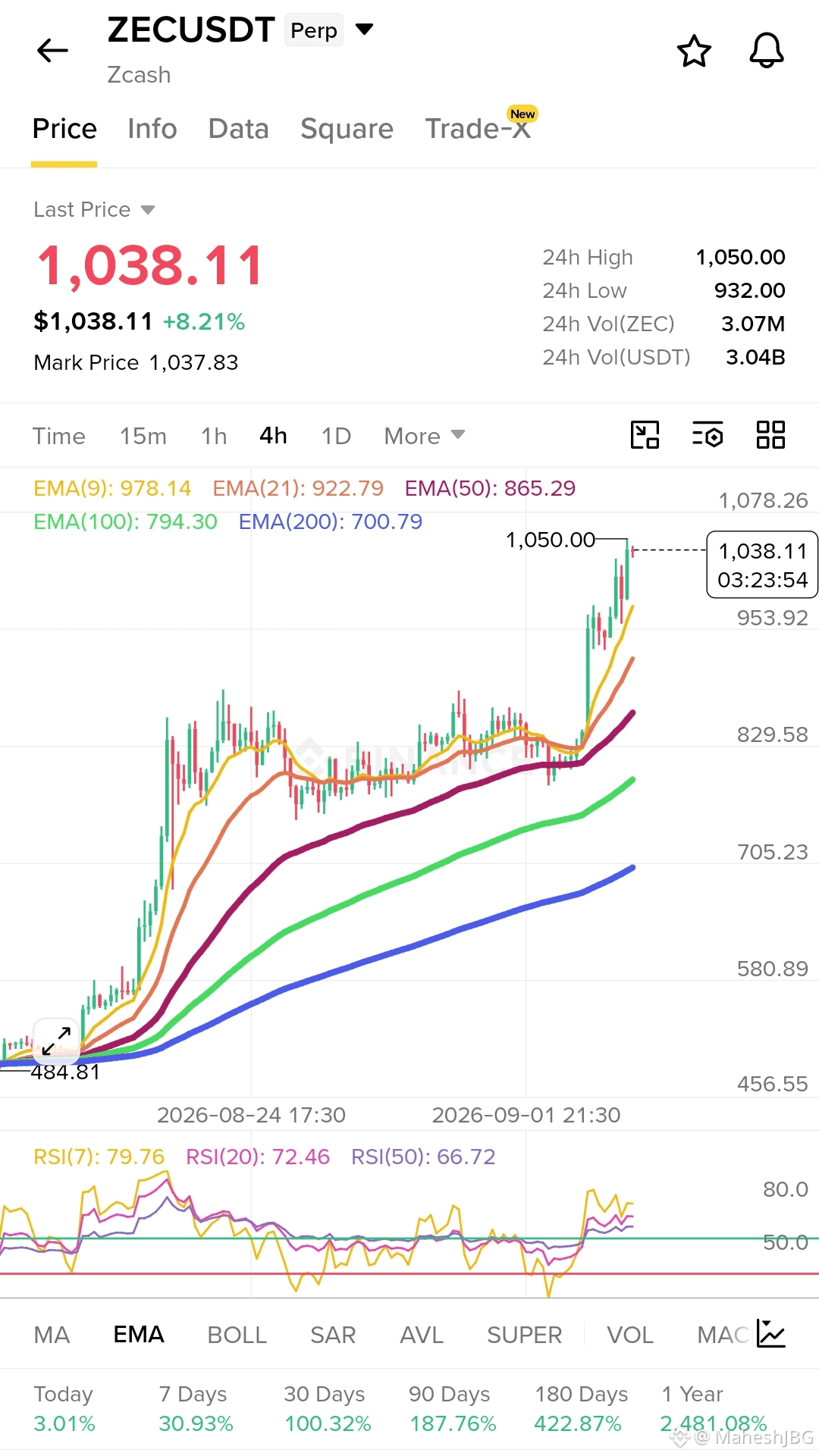Select the 1D chart interval
Image resolution: width=819 pixels, height=1456 pixels.
(x=336, y=436)
